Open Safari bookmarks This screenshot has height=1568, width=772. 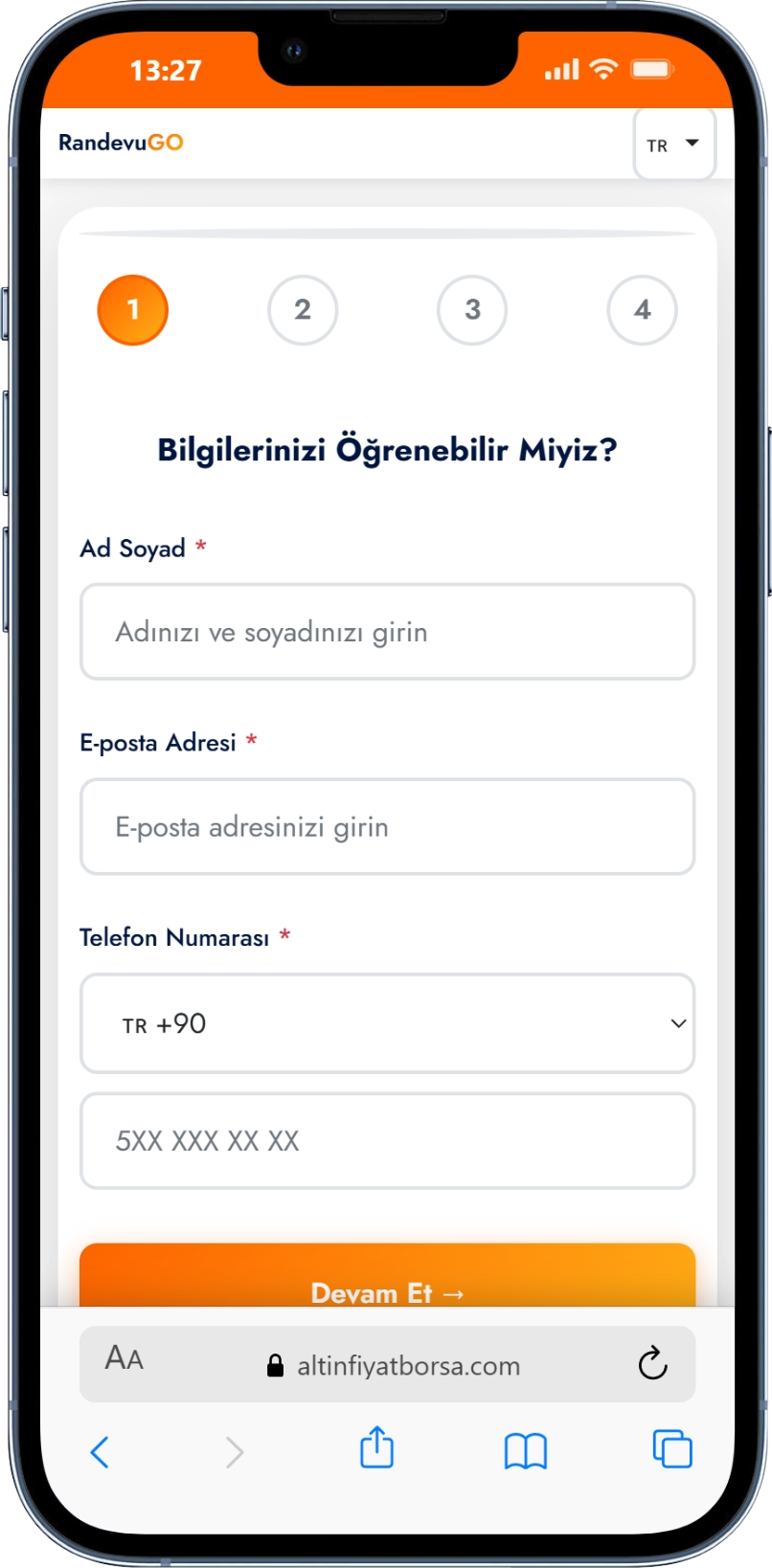[x=525, y=1451]
